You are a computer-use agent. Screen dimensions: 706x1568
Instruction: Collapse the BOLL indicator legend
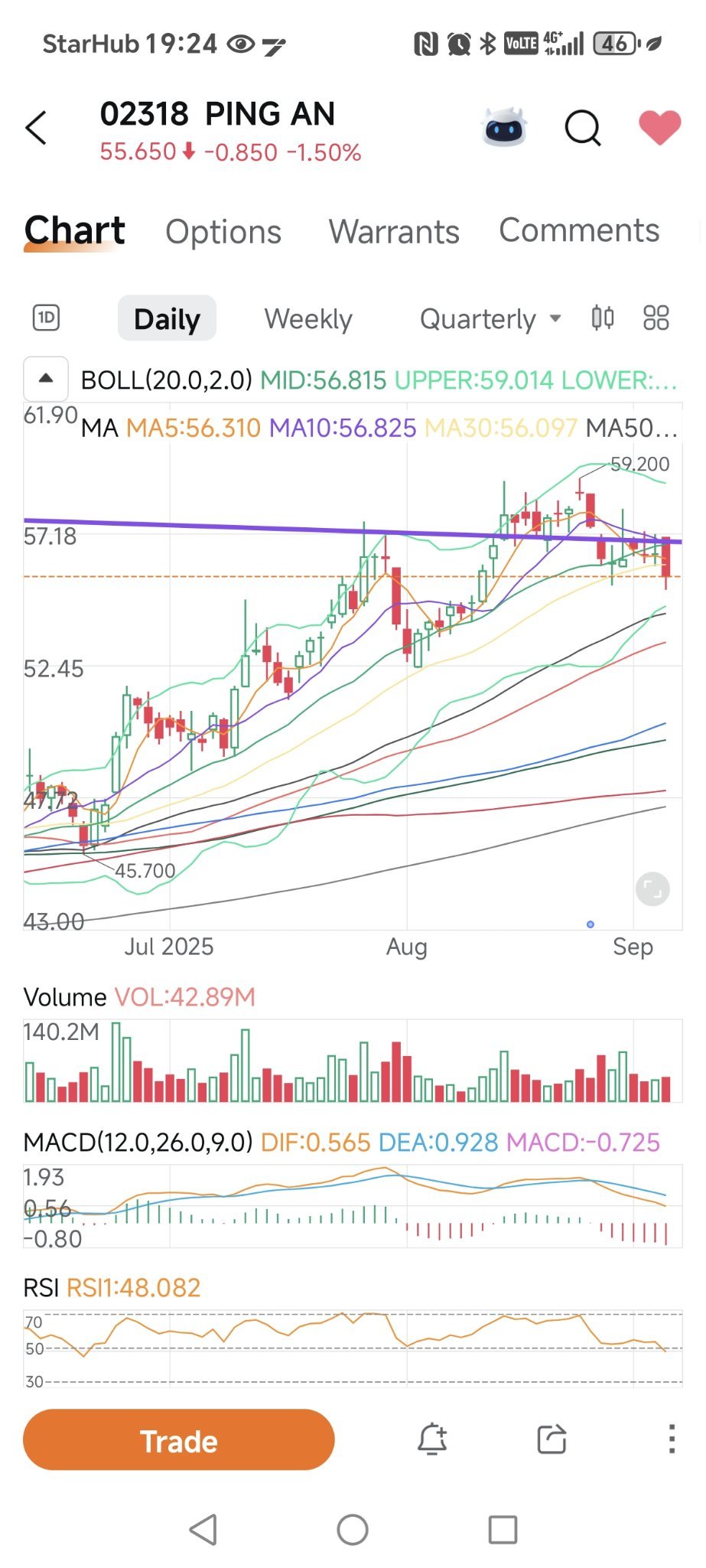46,379
